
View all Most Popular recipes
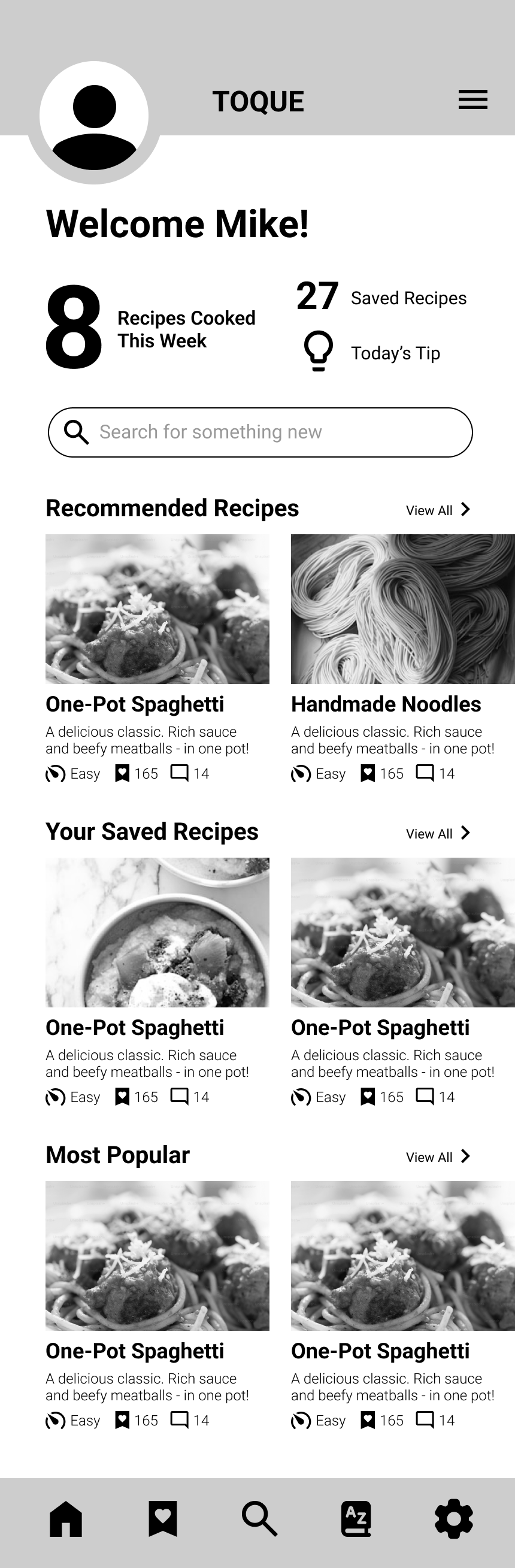438,1157
